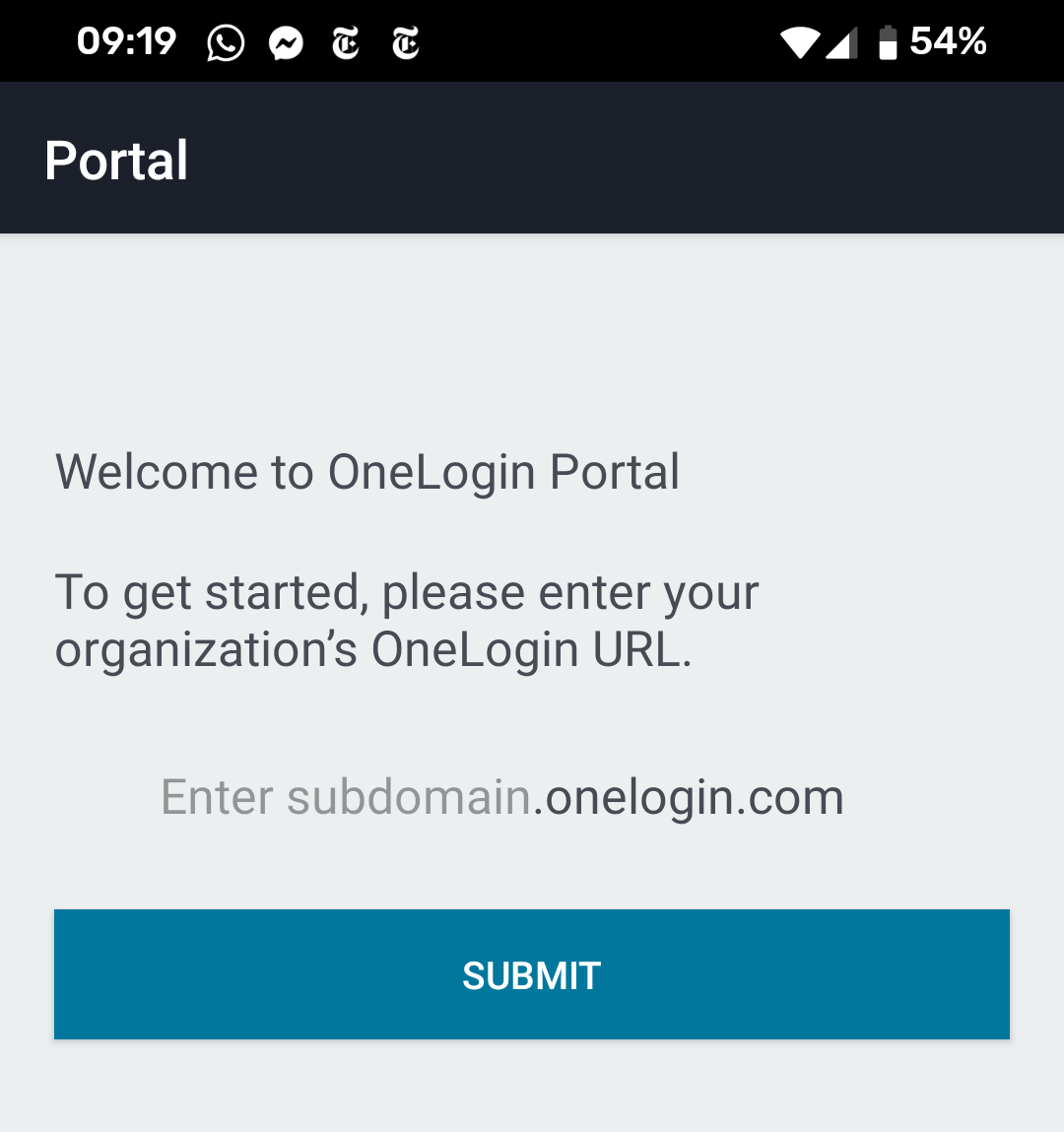Submit the OneLogin URL
The height and width of the screenshot is (1132, 1064).
click(532, 974)
